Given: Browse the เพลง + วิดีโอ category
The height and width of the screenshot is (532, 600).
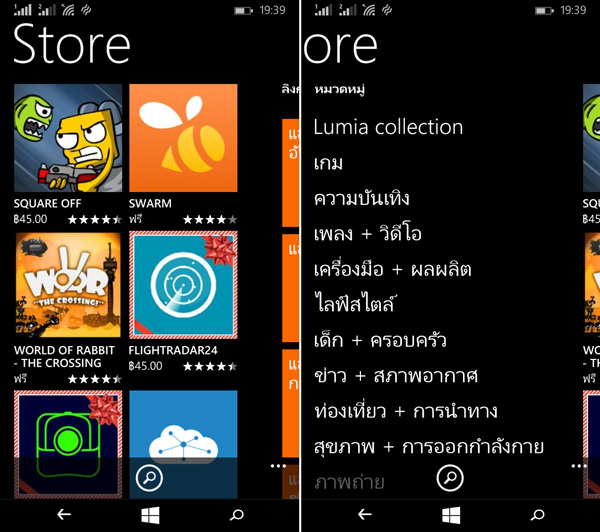Looking at the screenshot, I should (367, 234).
